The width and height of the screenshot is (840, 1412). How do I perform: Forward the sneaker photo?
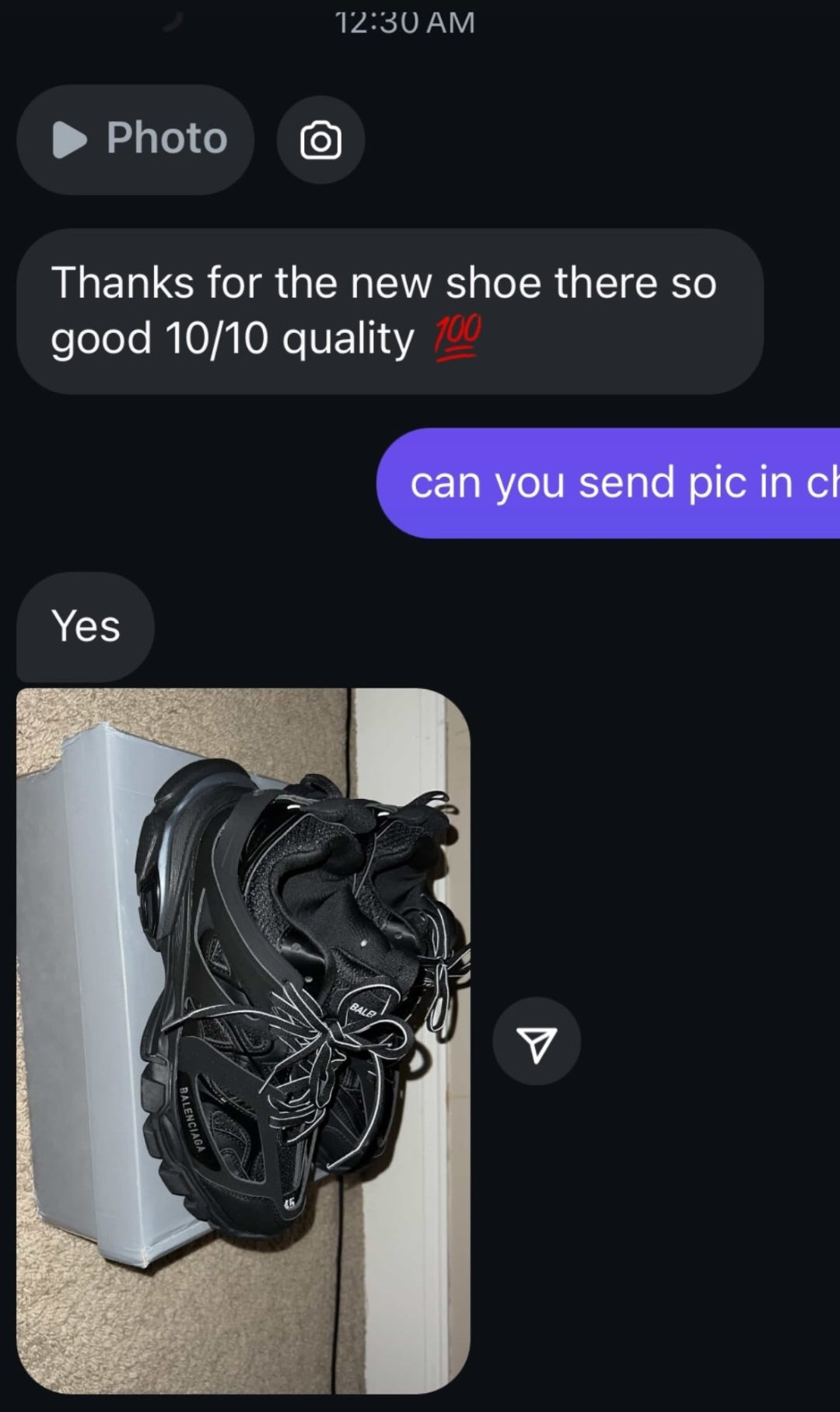(536, 1042)
